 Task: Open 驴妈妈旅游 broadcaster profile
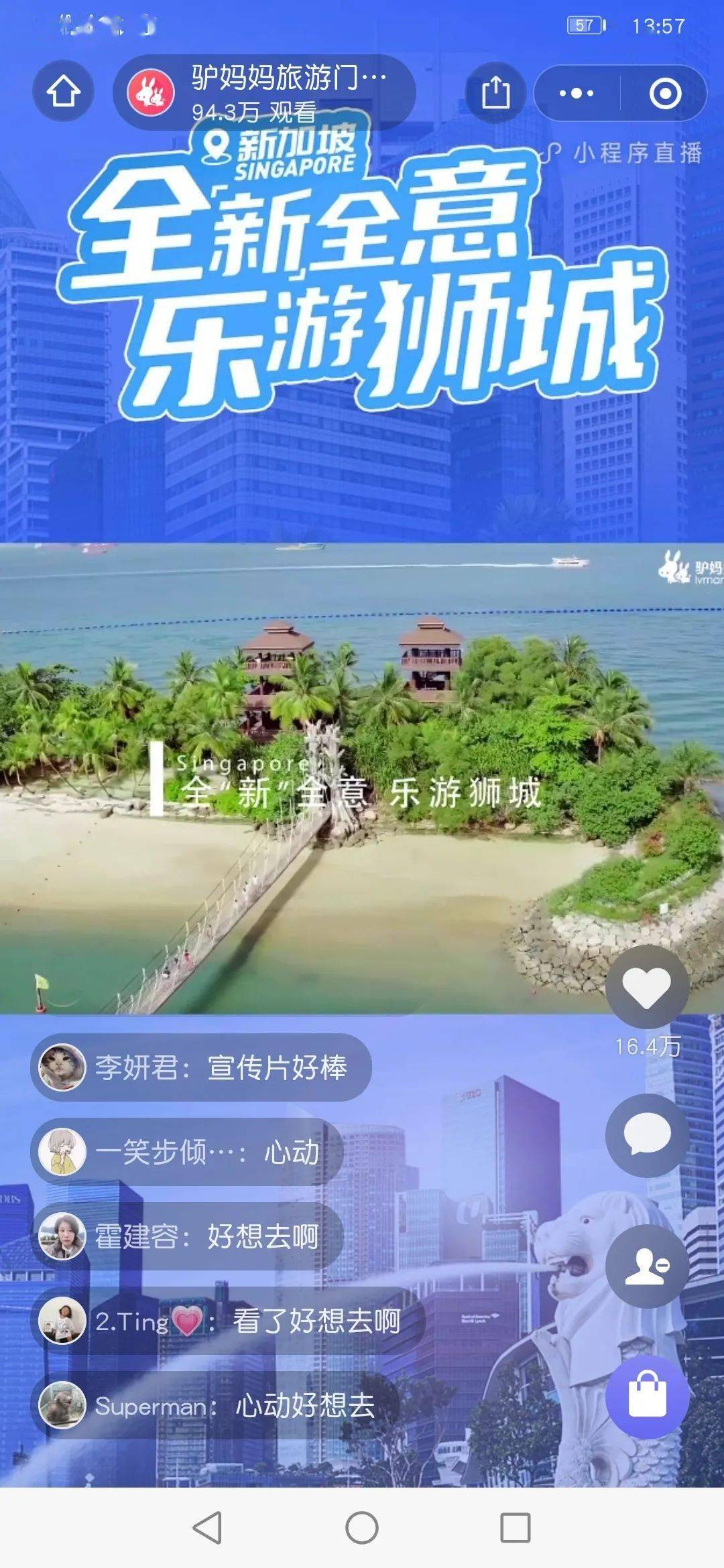pyautogui.click(x=152, y=92)
